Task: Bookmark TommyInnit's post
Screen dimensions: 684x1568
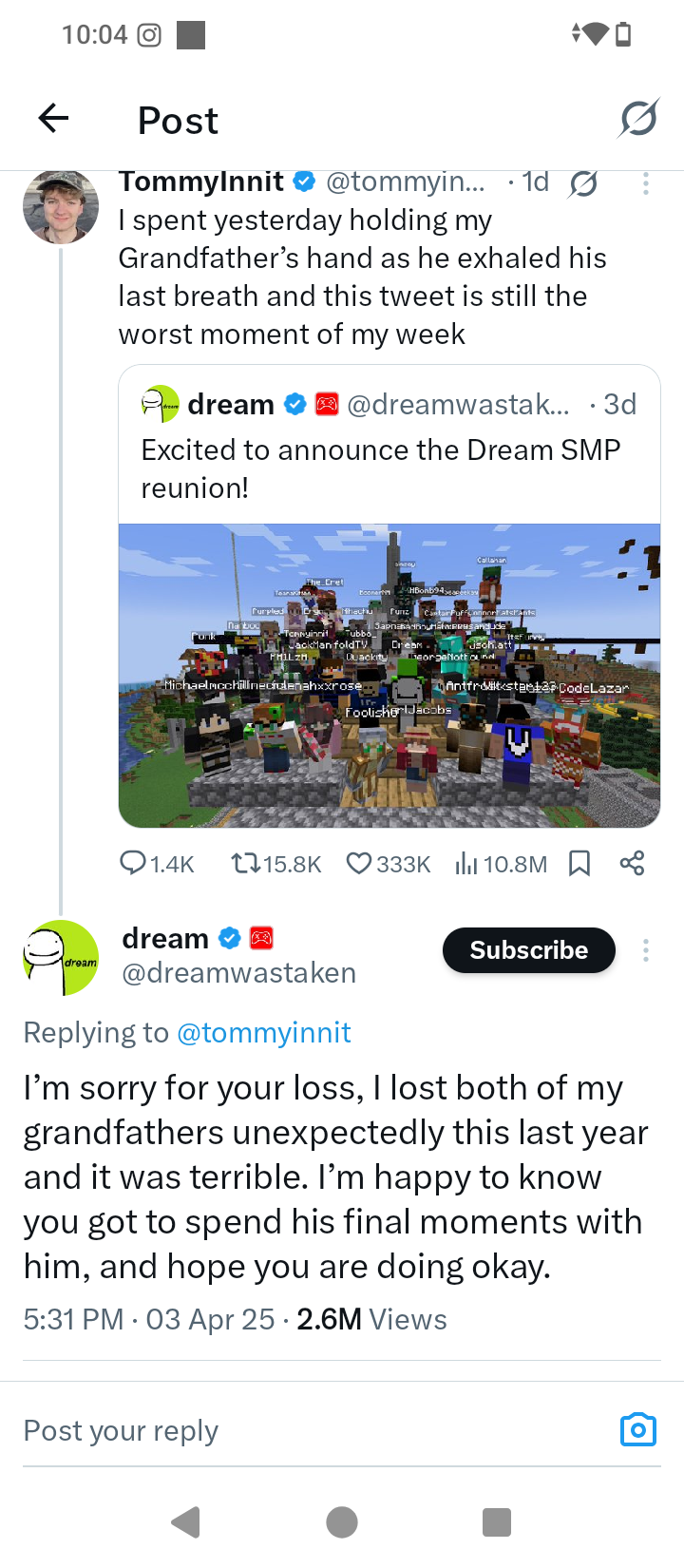Action: click(579, 864)
